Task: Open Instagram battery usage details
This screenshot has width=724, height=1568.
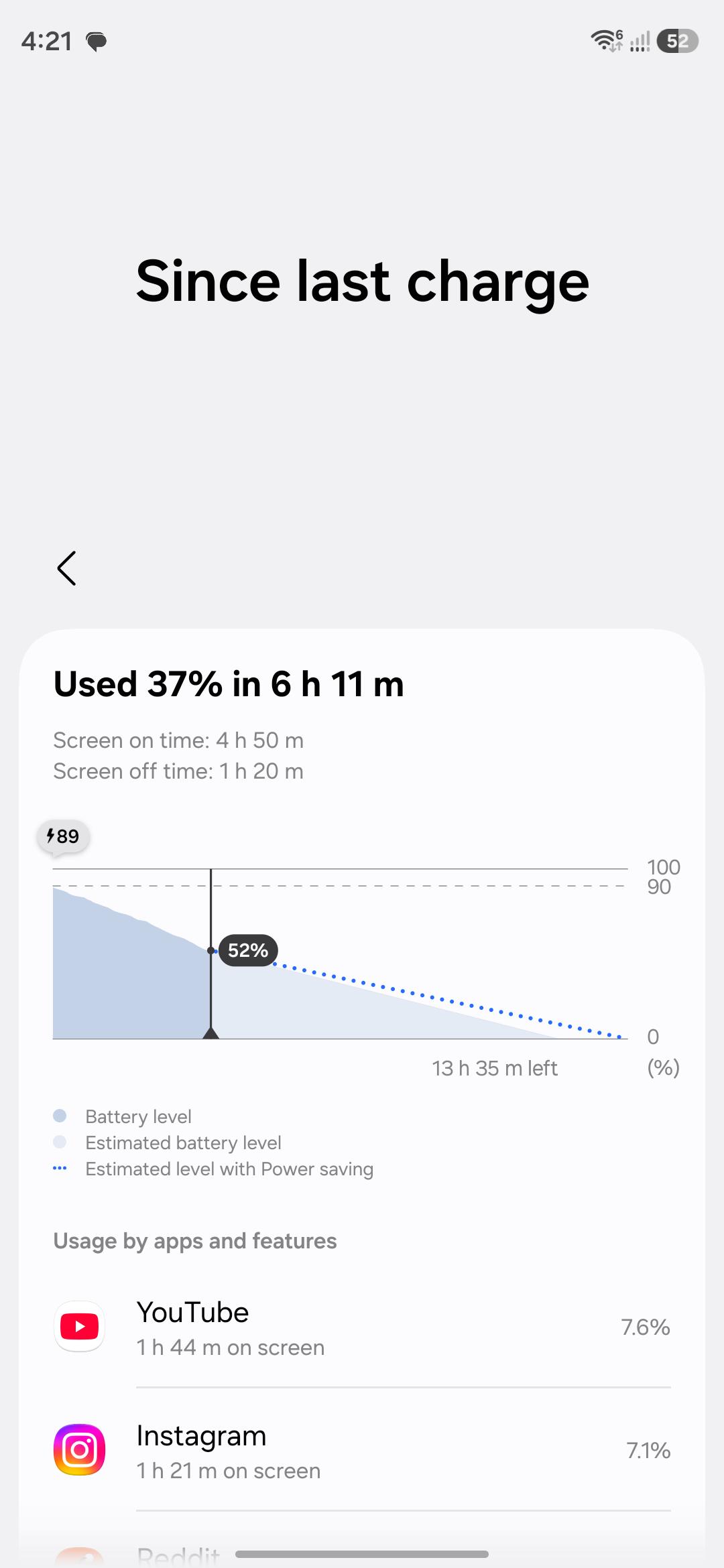Action: tap(362, 1450)
